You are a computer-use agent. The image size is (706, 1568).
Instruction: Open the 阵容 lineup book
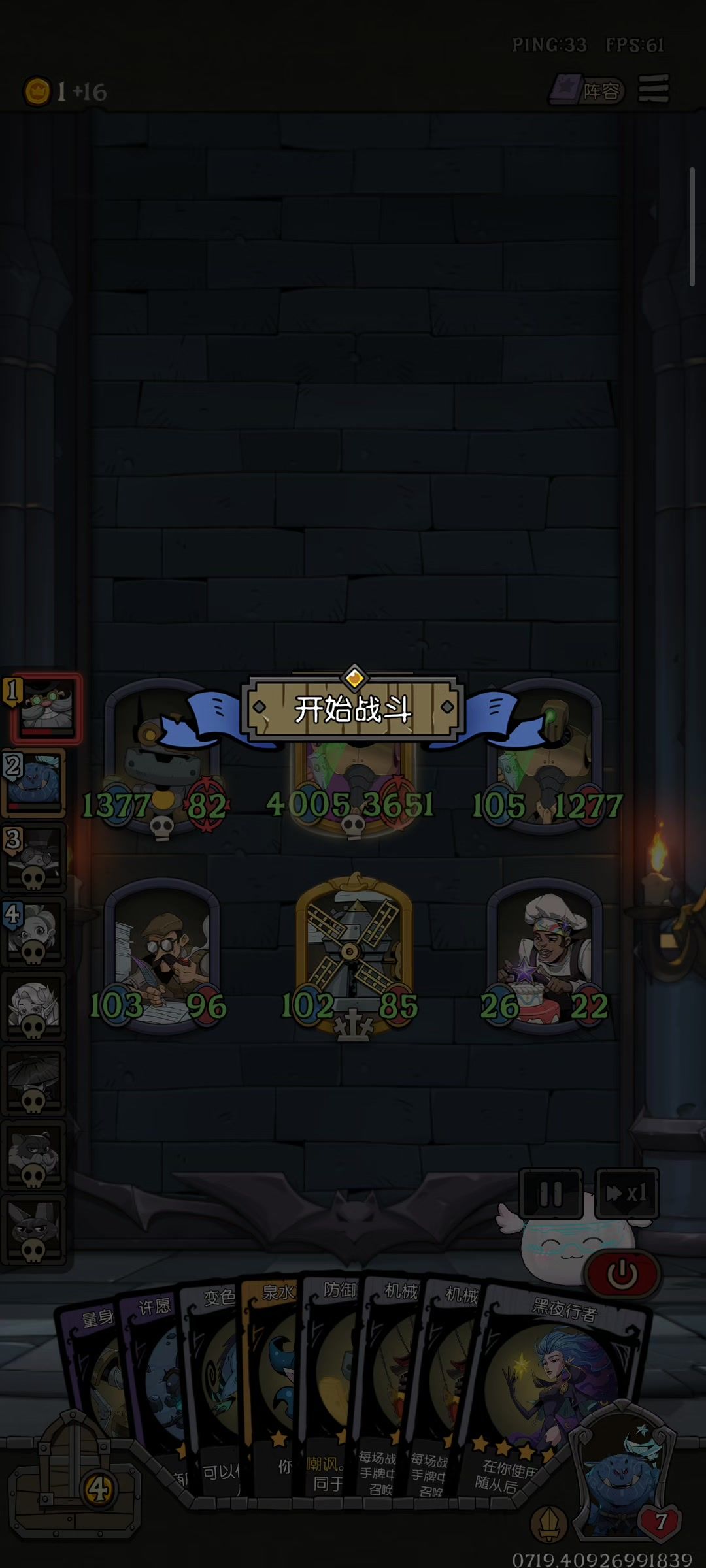(x=588, y=90)
